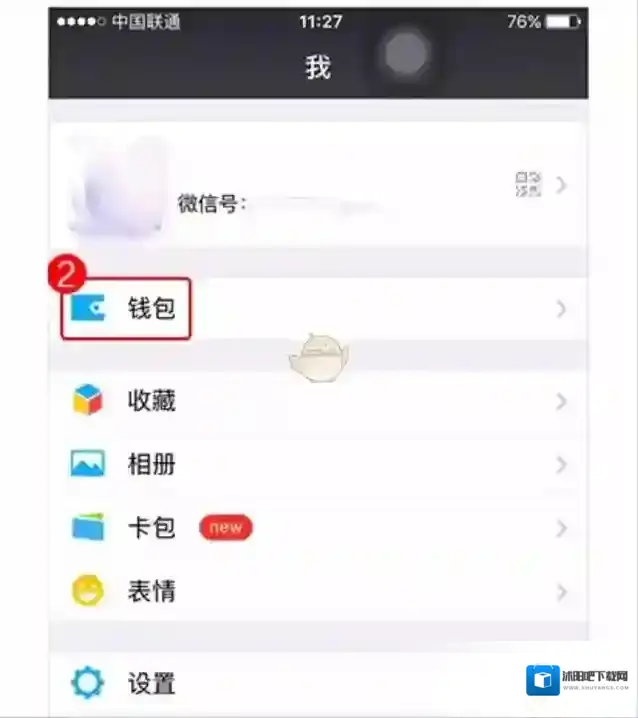Screen dimensions: 638x718
Task: Show my QR code icon
Action: pos(528,184)
